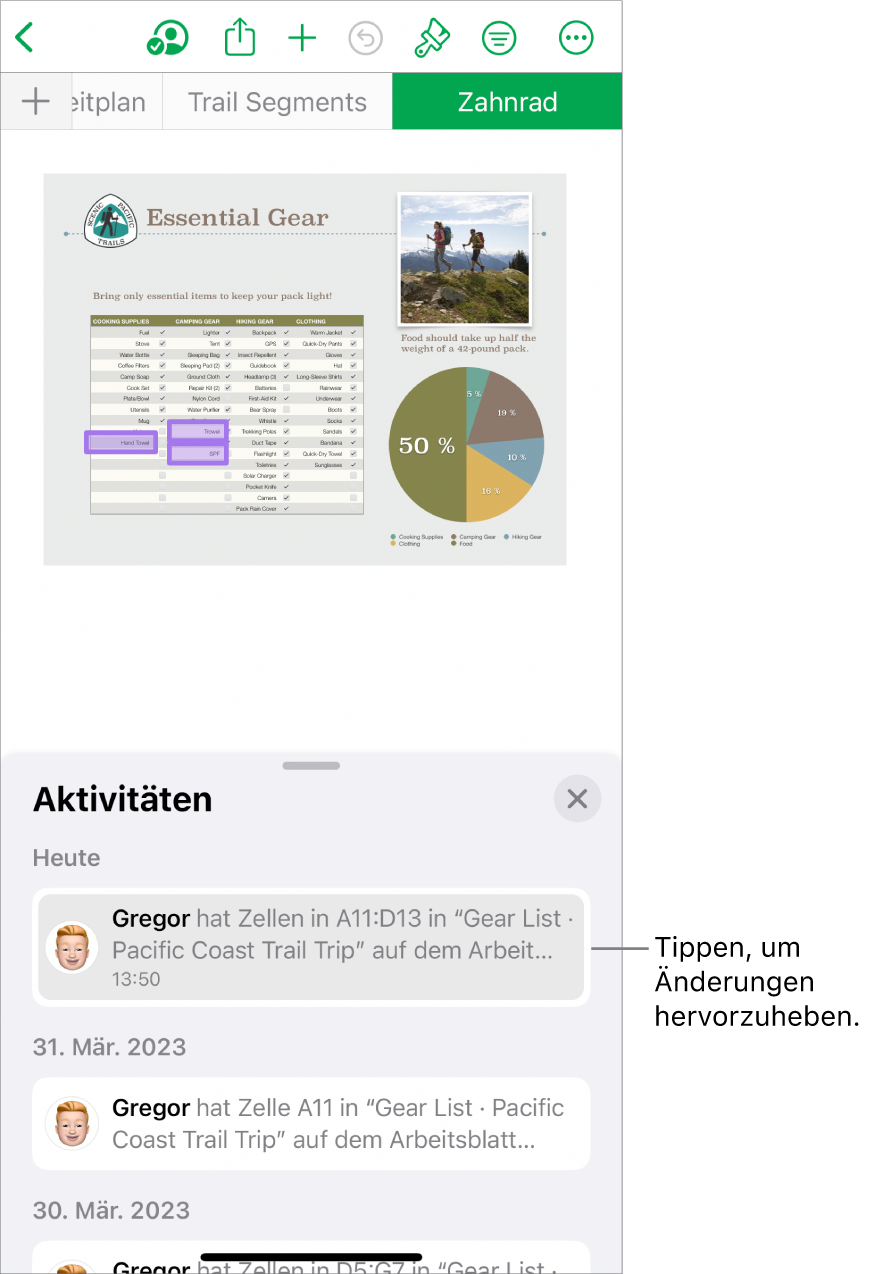Screen dimensions: 872x1274
Task: Open the organize filter options
Action: pyautogui.click(x=499, y=38)
